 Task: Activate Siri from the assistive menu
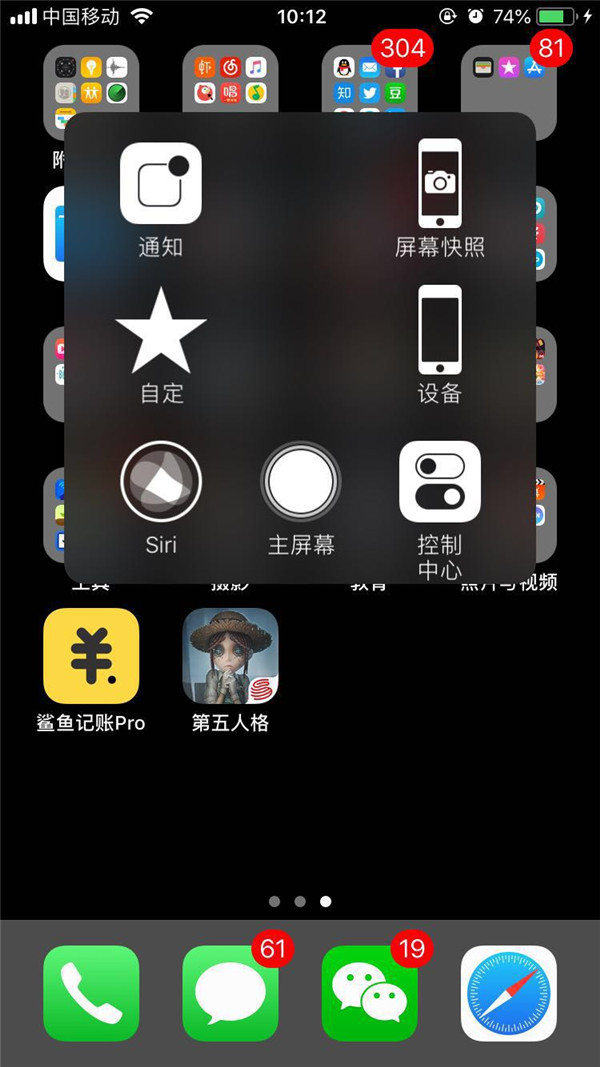point(161,483)
